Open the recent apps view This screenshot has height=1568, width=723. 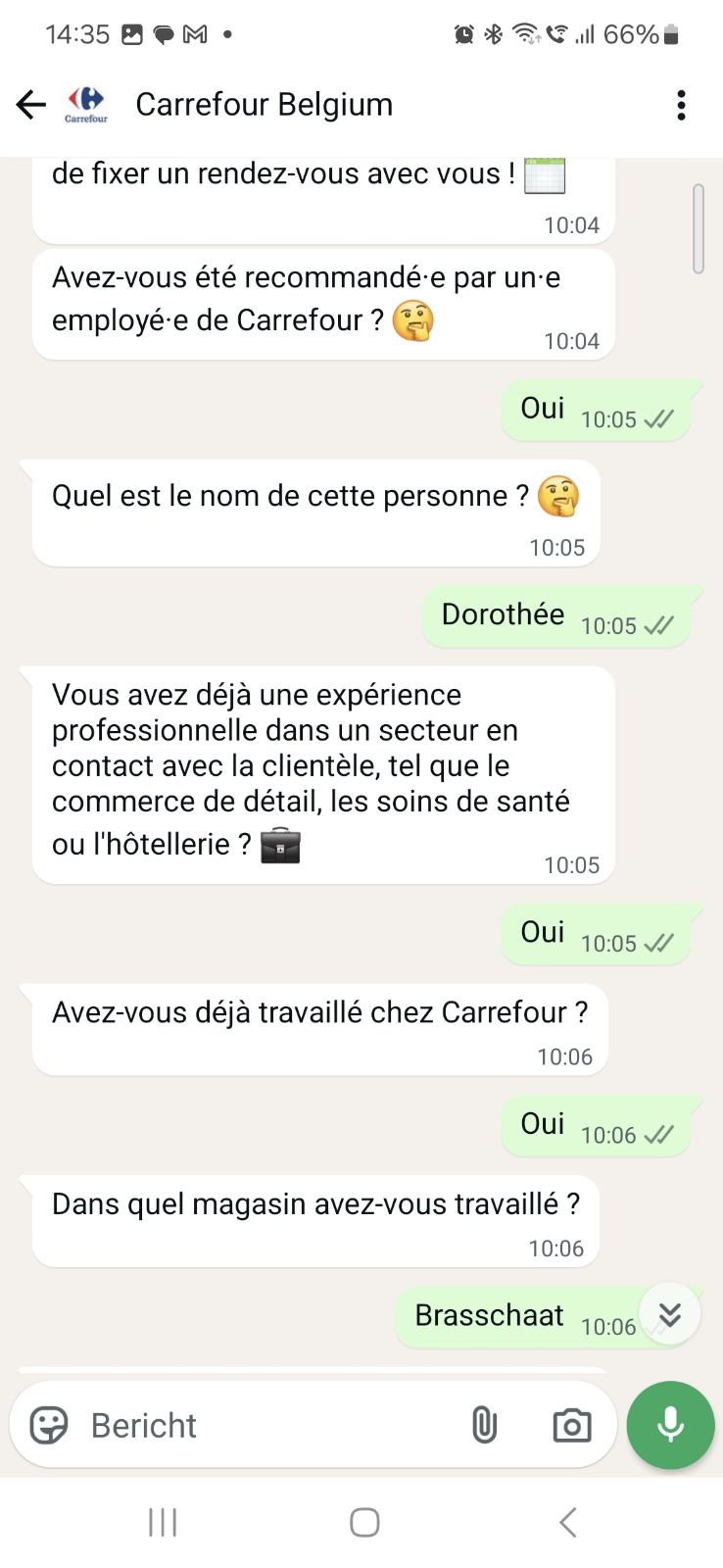[163, 1522]
